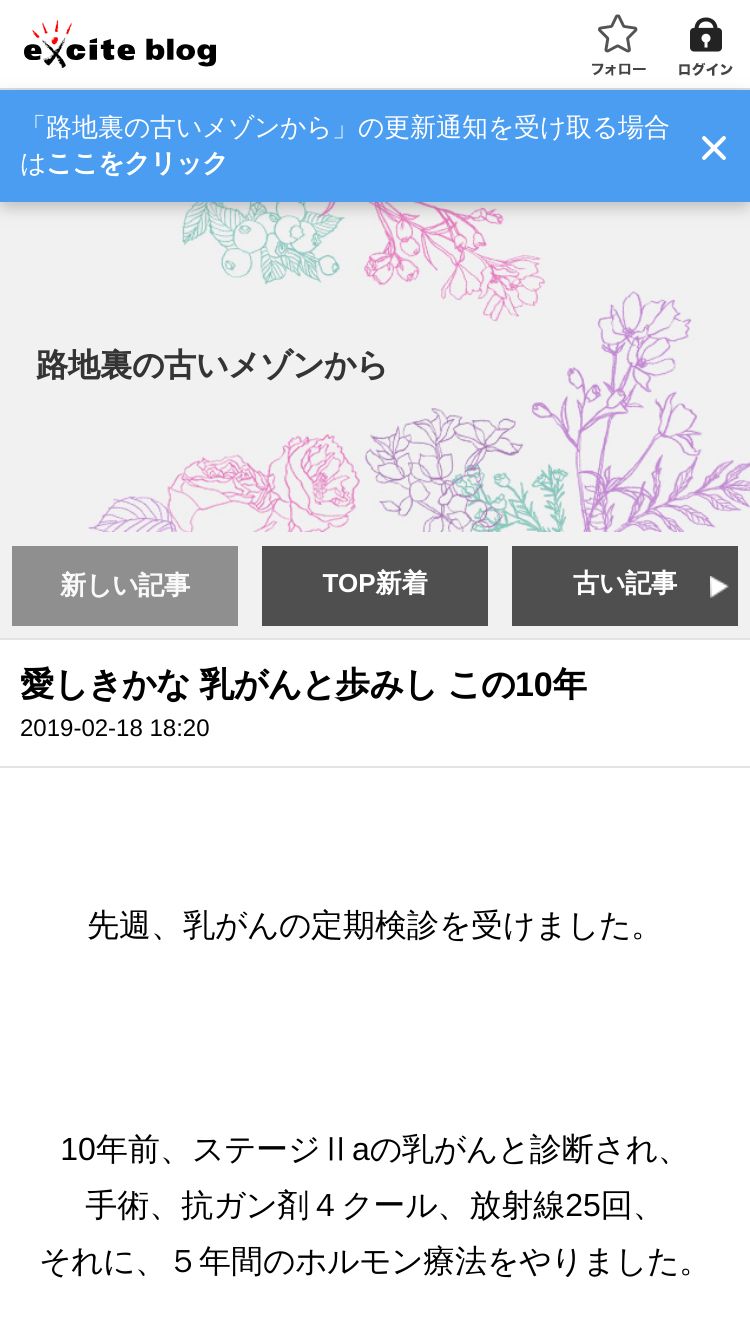The width and height of the screenshot is (750, 1334).
Task: Open TOP新着 page
Action: 375,586
